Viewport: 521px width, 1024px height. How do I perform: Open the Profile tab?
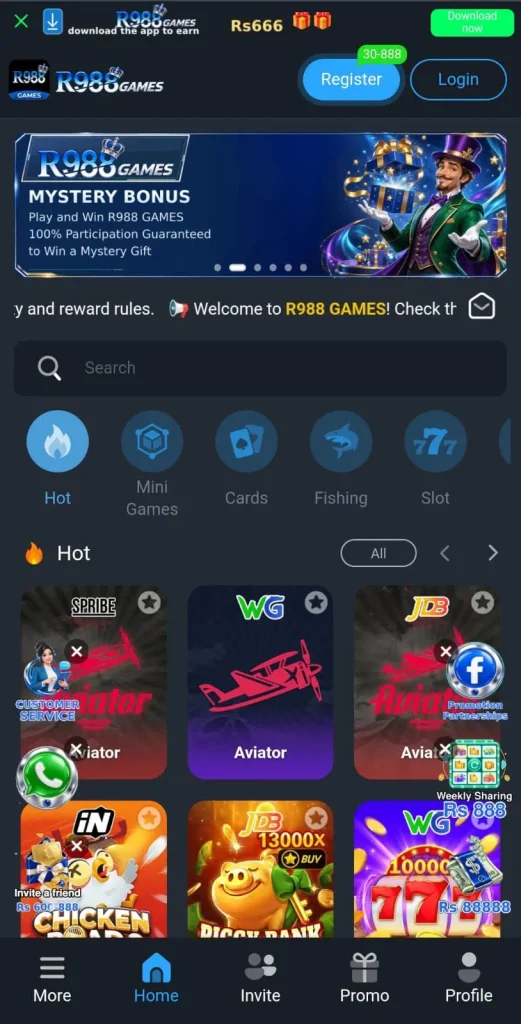tap(469, 979)
